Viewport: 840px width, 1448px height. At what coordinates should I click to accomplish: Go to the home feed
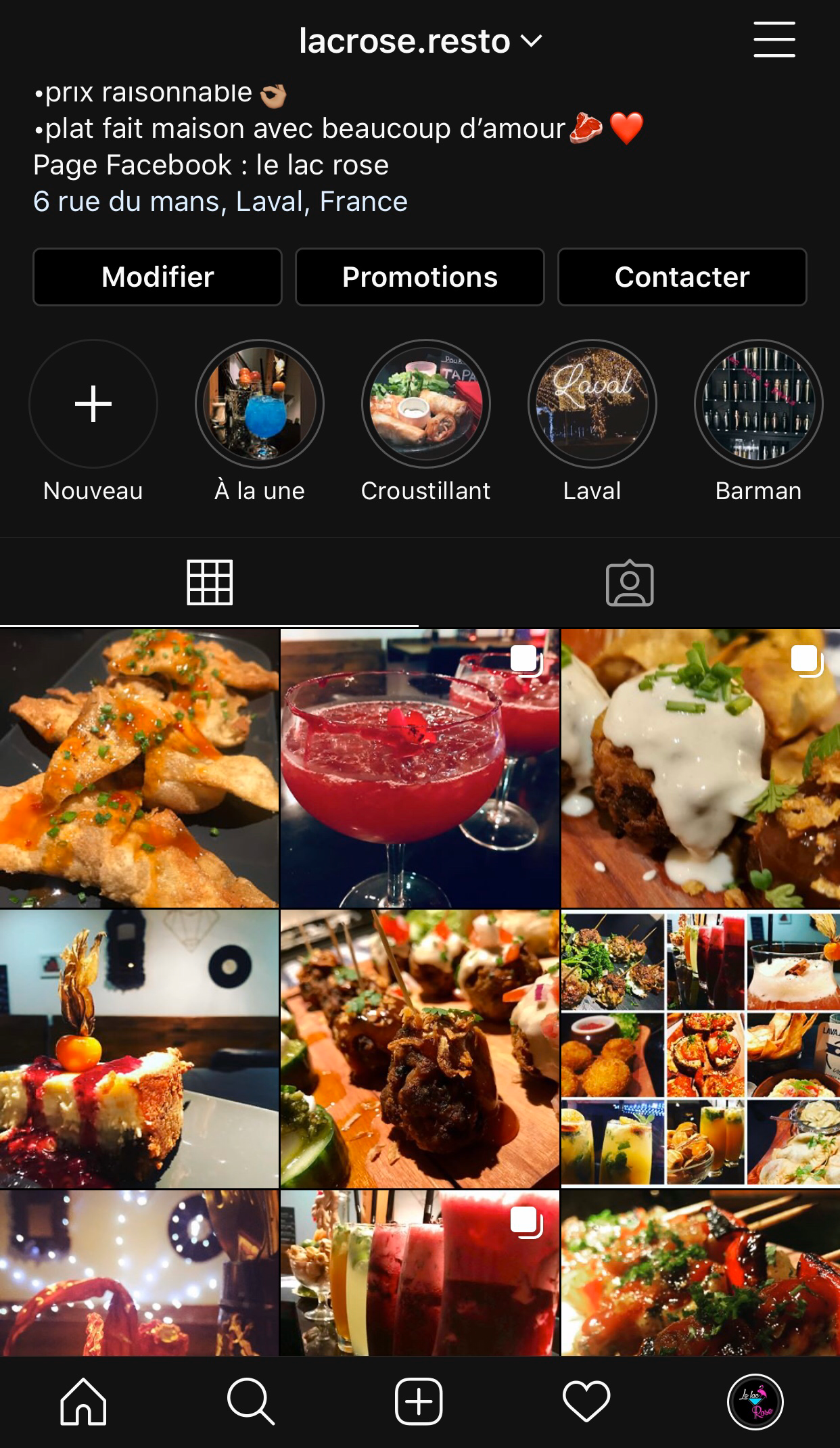[83, 1401]
